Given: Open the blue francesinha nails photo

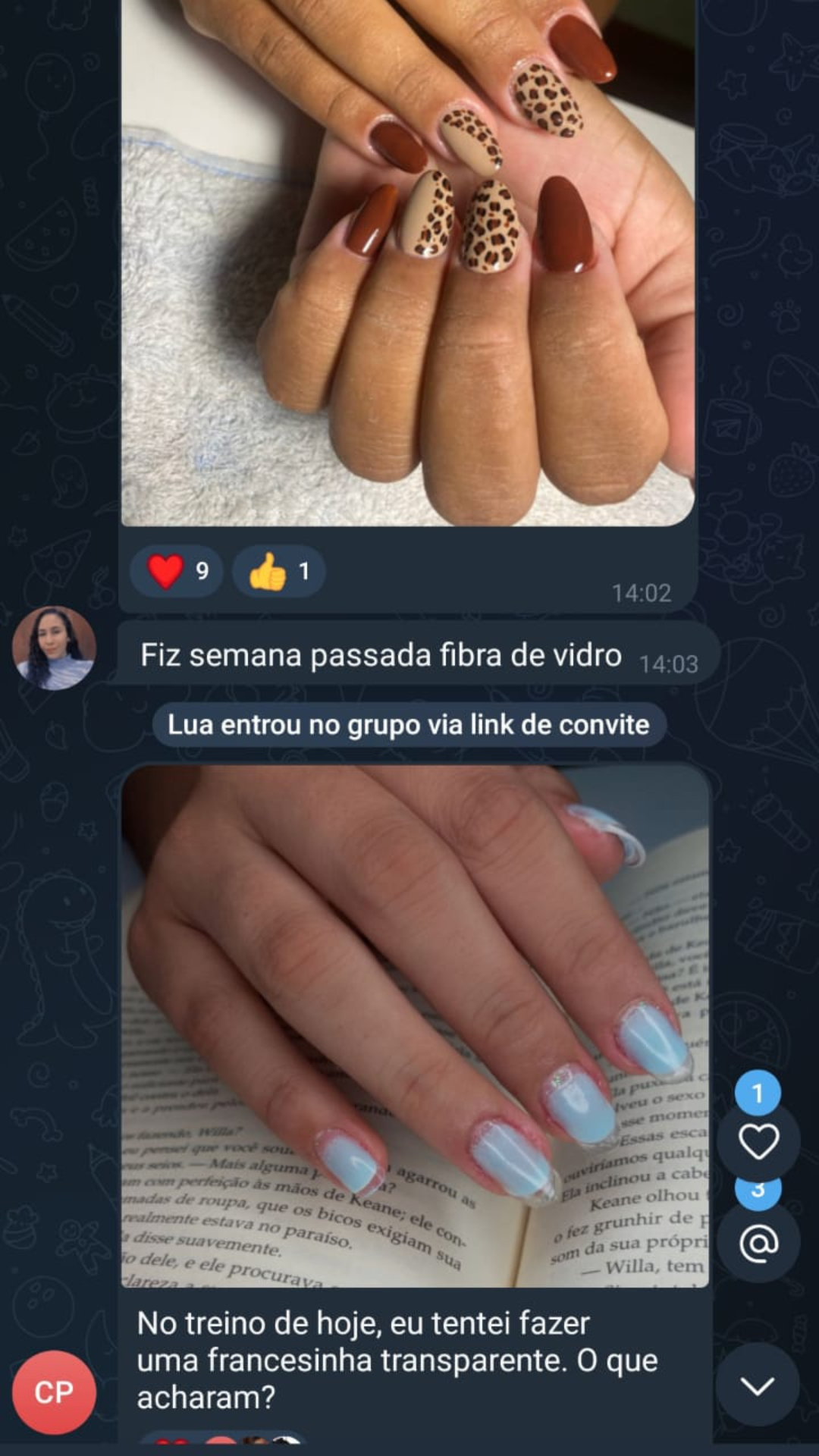Looking at the screenshot, I should tap(416, 1025).
